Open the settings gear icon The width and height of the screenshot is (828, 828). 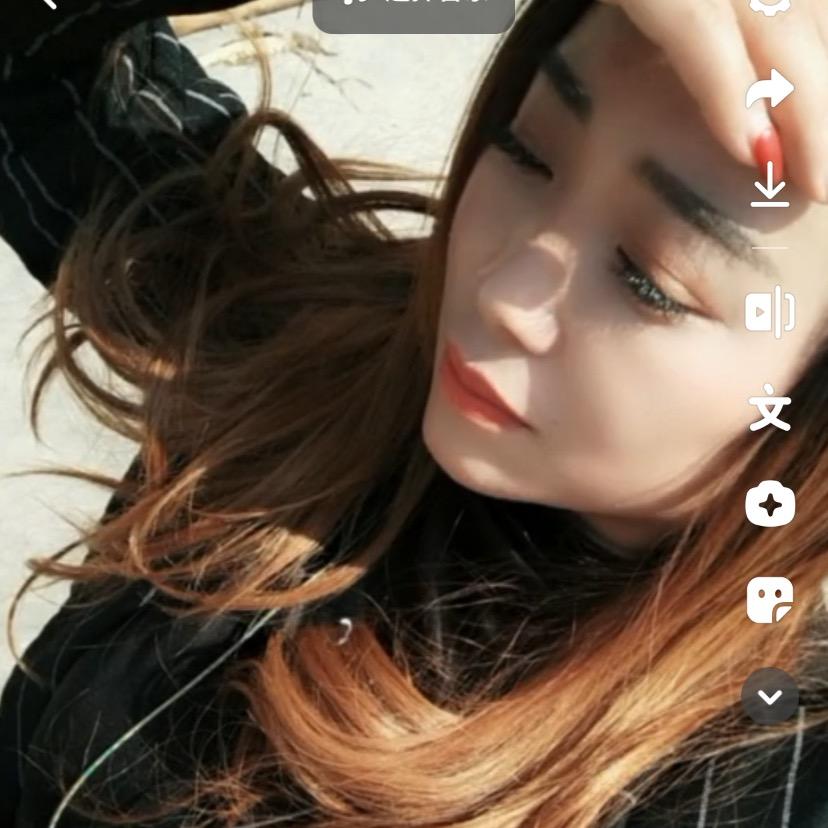pos(769,6)
